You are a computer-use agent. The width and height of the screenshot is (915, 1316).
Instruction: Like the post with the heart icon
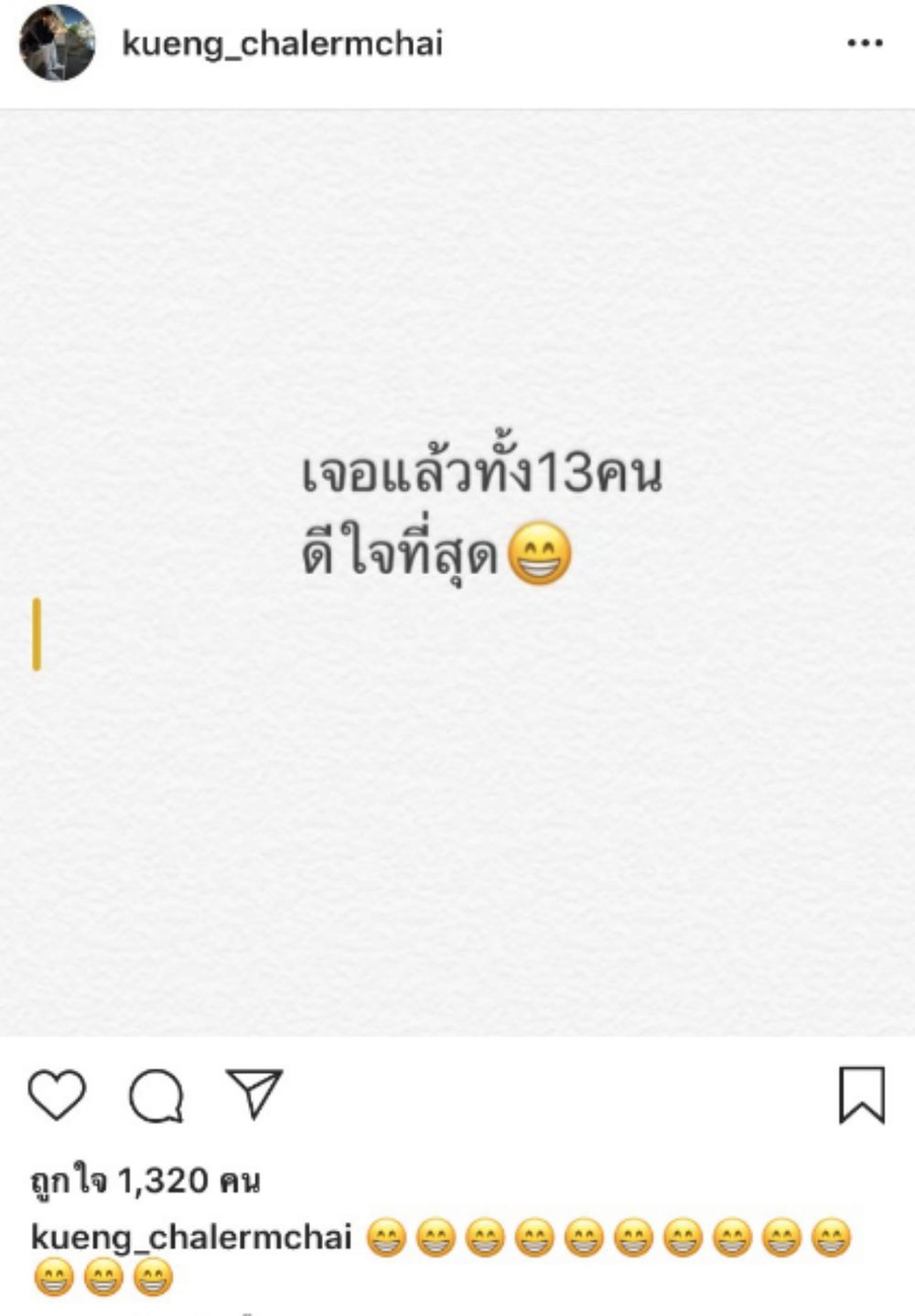pos(57,1095)
